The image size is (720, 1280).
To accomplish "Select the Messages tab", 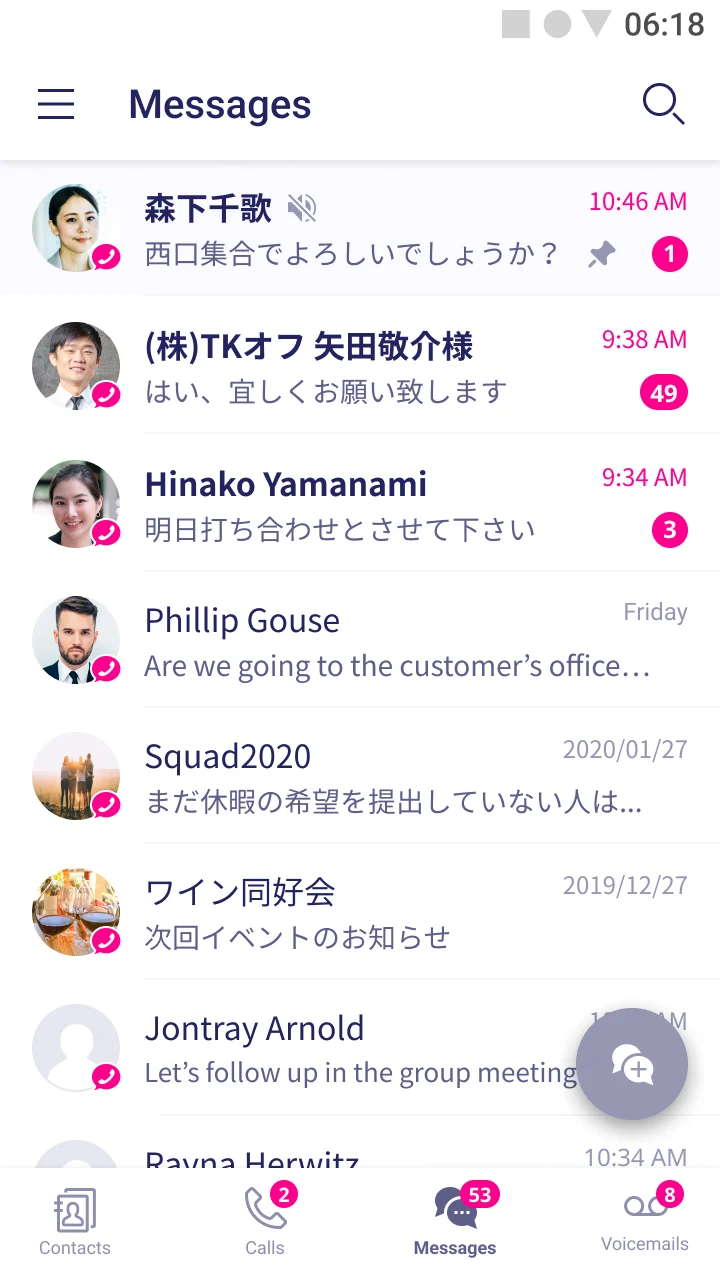I will [455, 1222].
